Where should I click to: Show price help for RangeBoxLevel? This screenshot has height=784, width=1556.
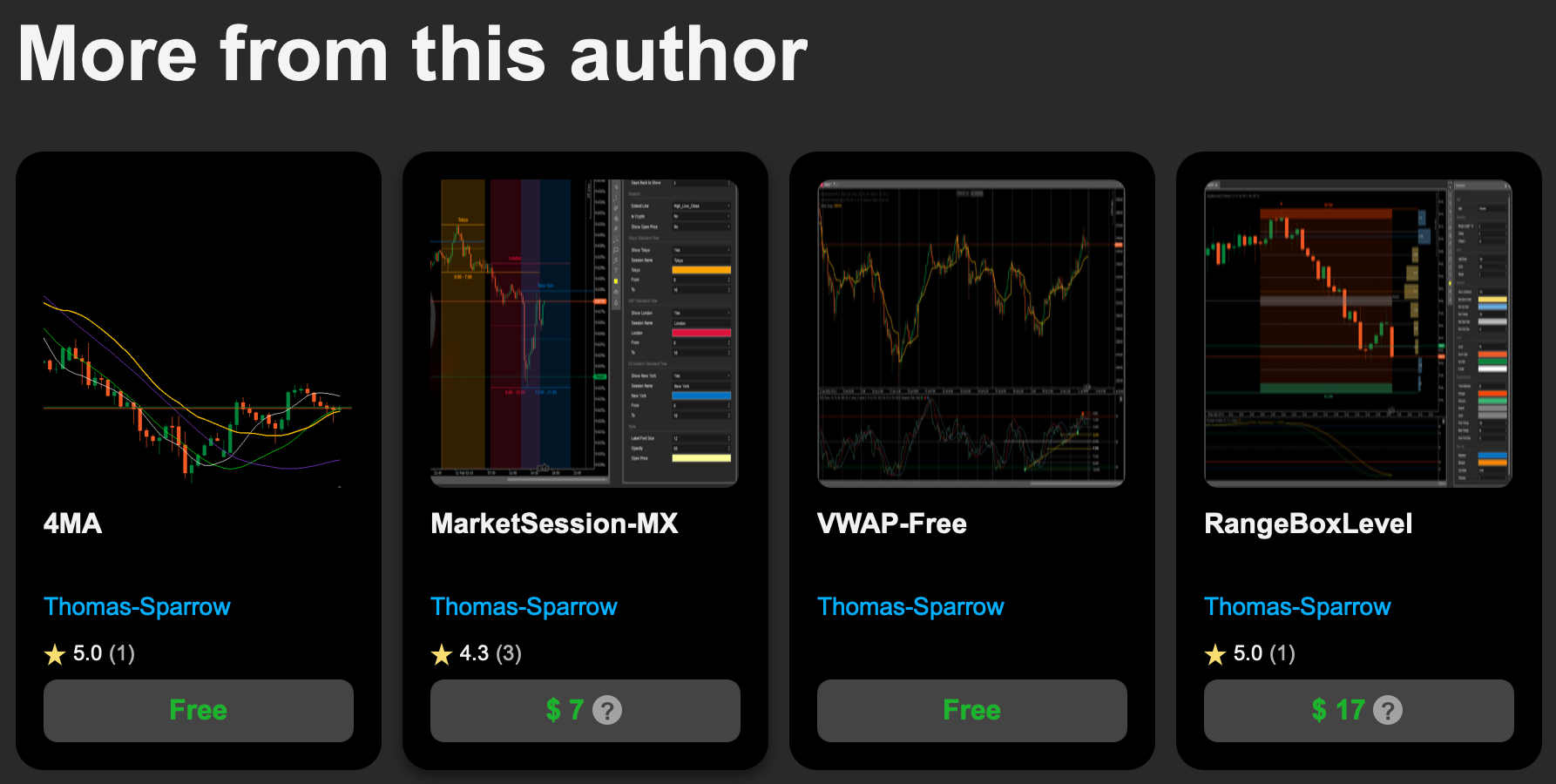tap(1388, 711)
